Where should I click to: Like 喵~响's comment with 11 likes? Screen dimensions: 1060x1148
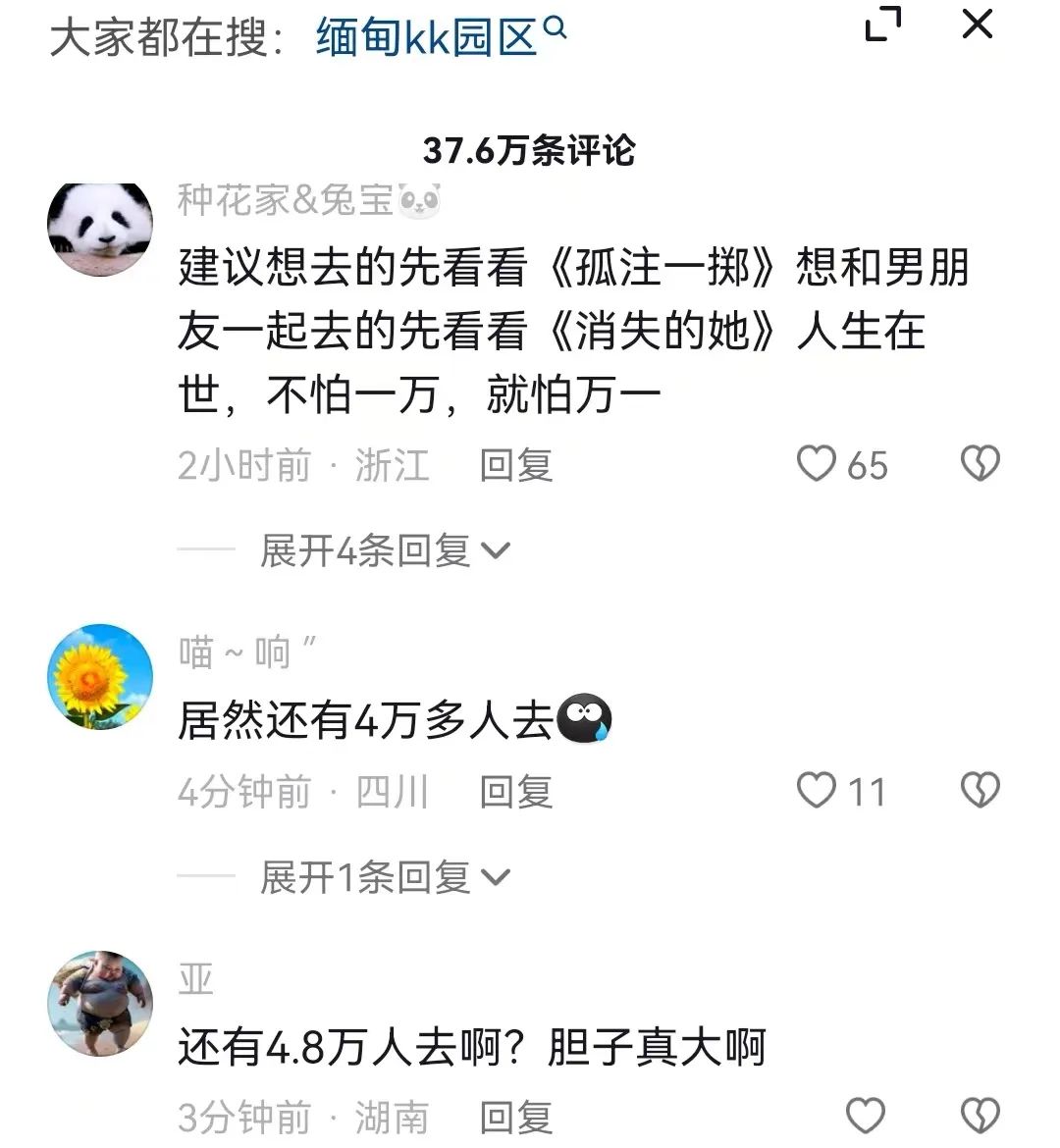tap(817, 790)
